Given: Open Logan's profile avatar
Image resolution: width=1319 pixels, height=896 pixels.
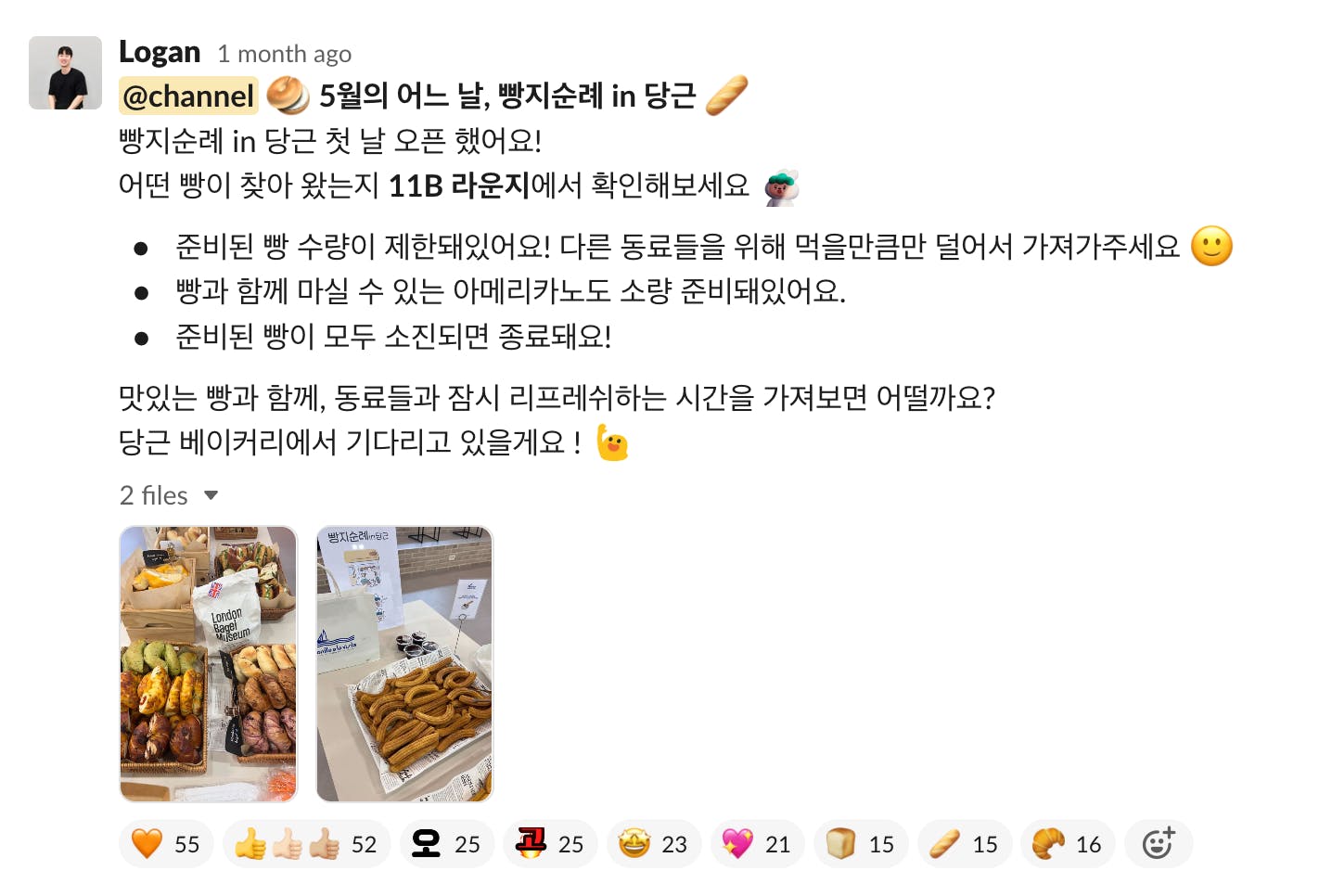Looking at the screenshot, I should (65, 72).
